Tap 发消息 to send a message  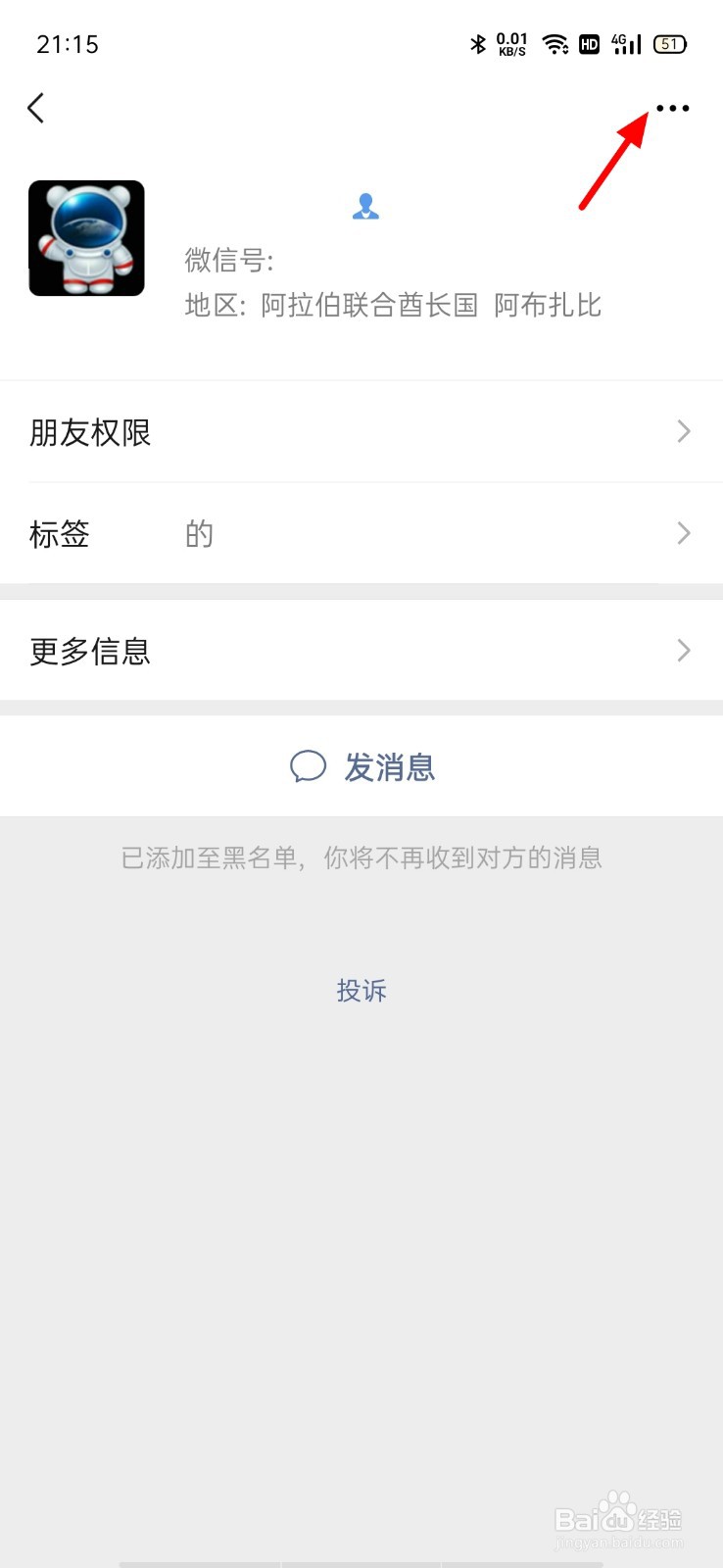coord(390,767)
